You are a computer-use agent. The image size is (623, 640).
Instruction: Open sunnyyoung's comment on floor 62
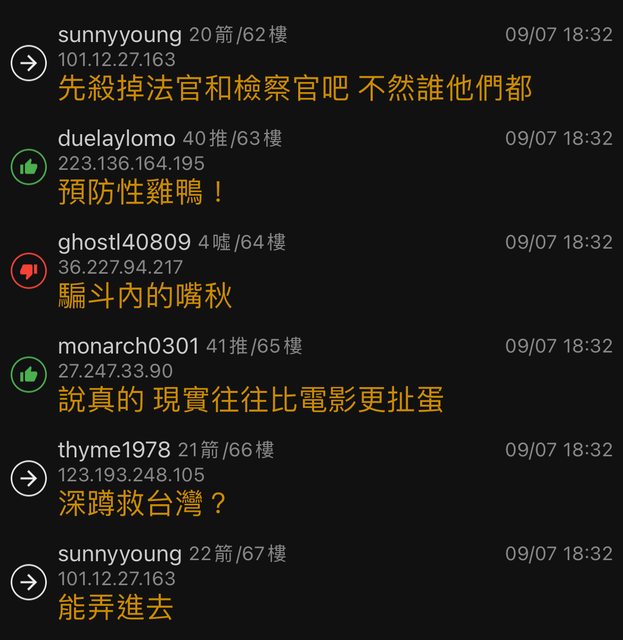[x=295, y=88]
